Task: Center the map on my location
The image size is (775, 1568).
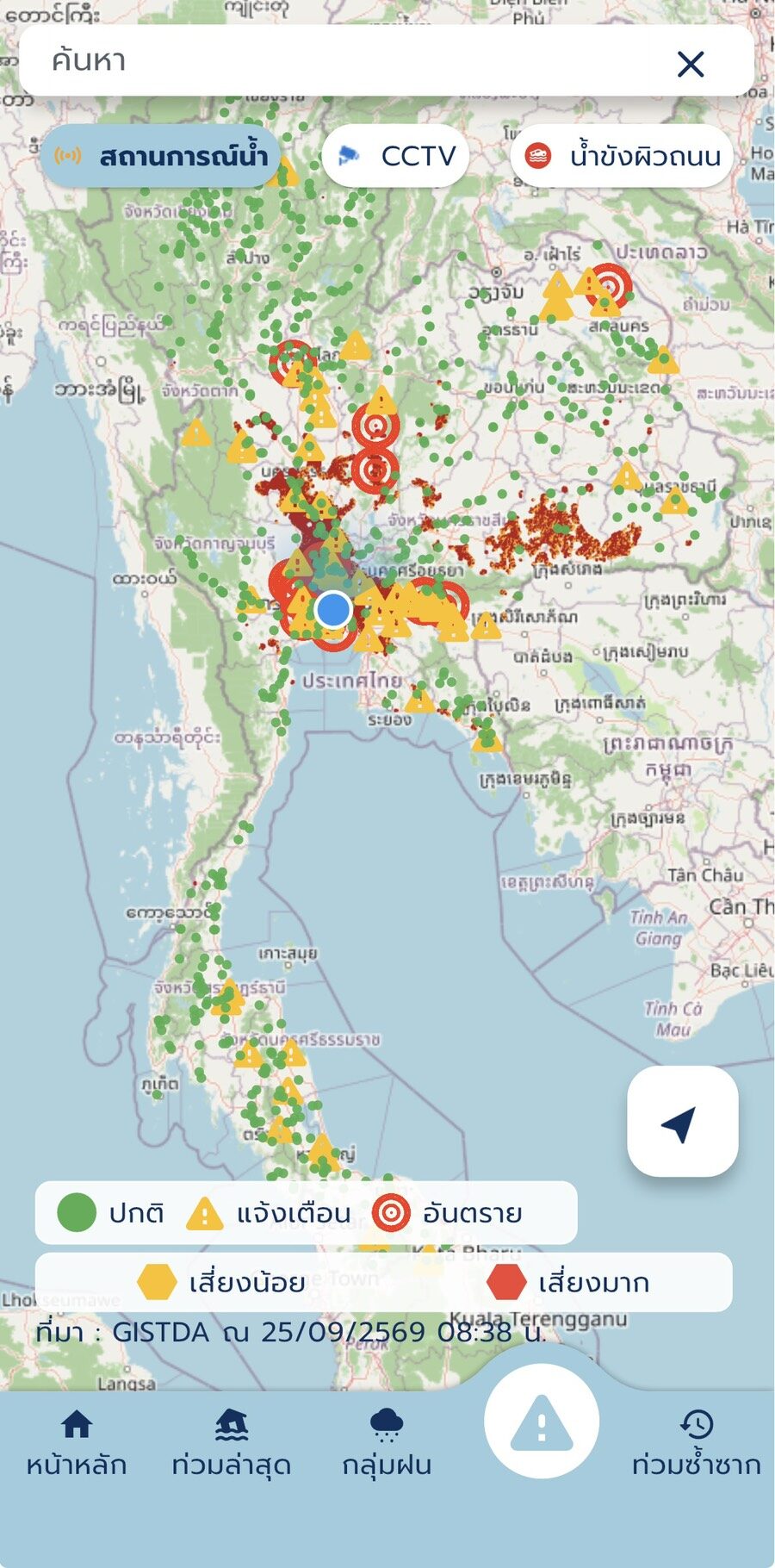Action: 683,1121
